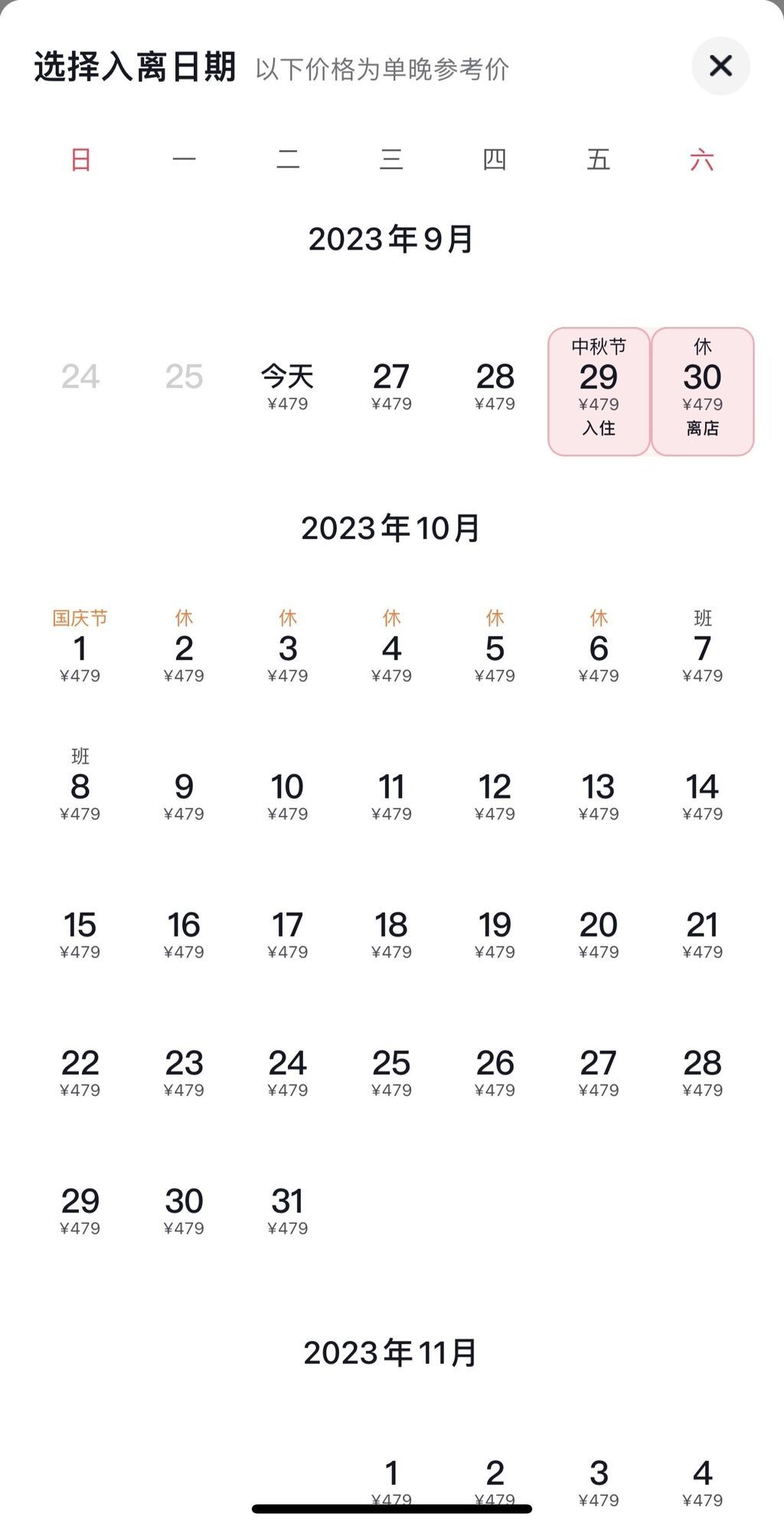The image size is (784, 1527).
Task: Close the date selection dialog
Action: point(720,66)
